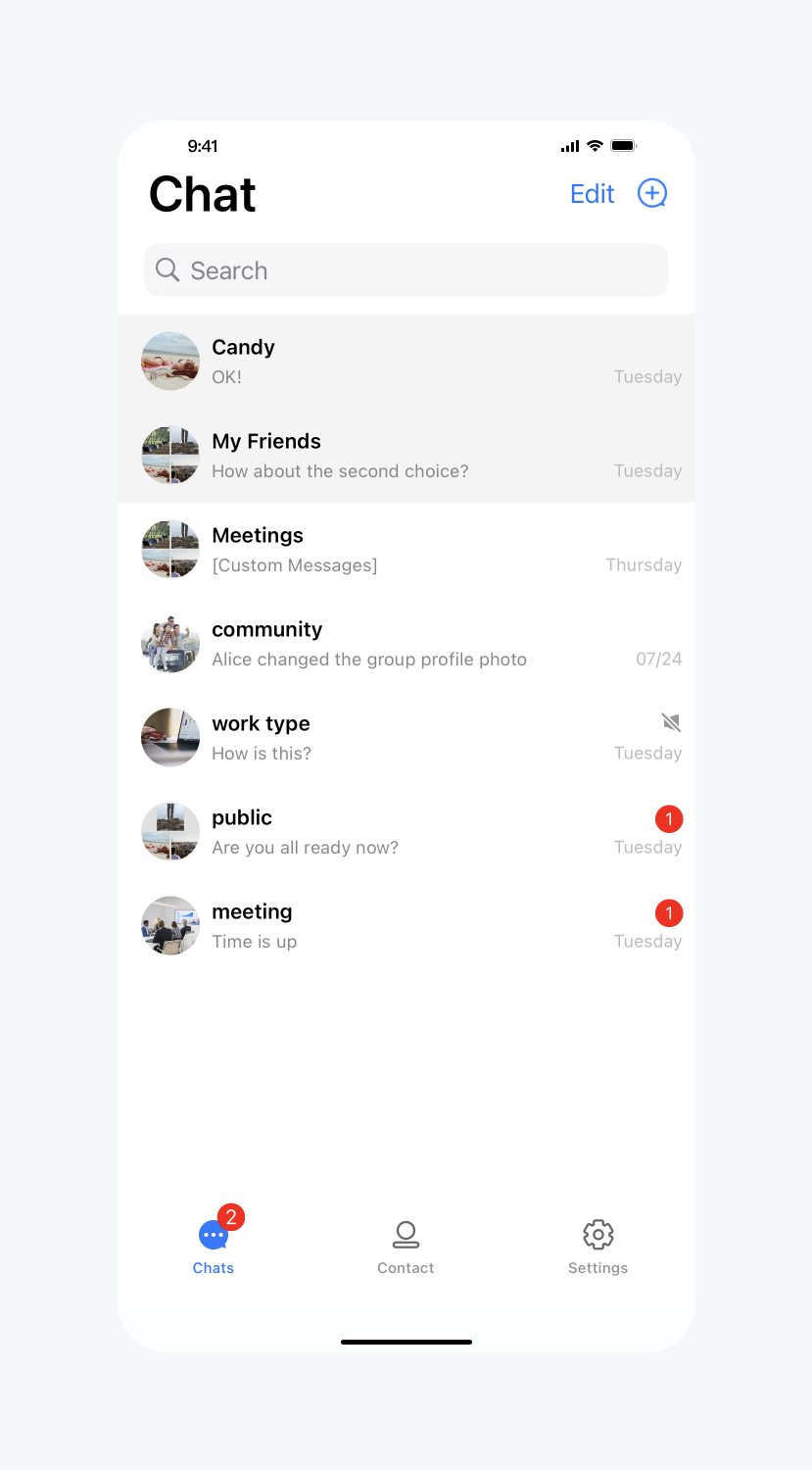Open the meeting chat saying Time is up
Viewport: 812px width, 1470px height.
tap(406, 926)
